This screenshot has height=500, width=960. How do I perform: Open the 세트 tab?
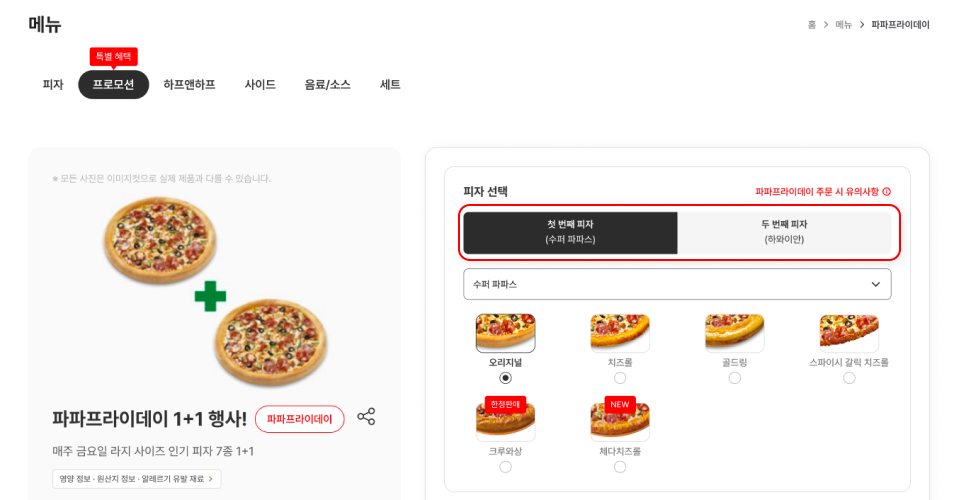[x=390, y=85]
